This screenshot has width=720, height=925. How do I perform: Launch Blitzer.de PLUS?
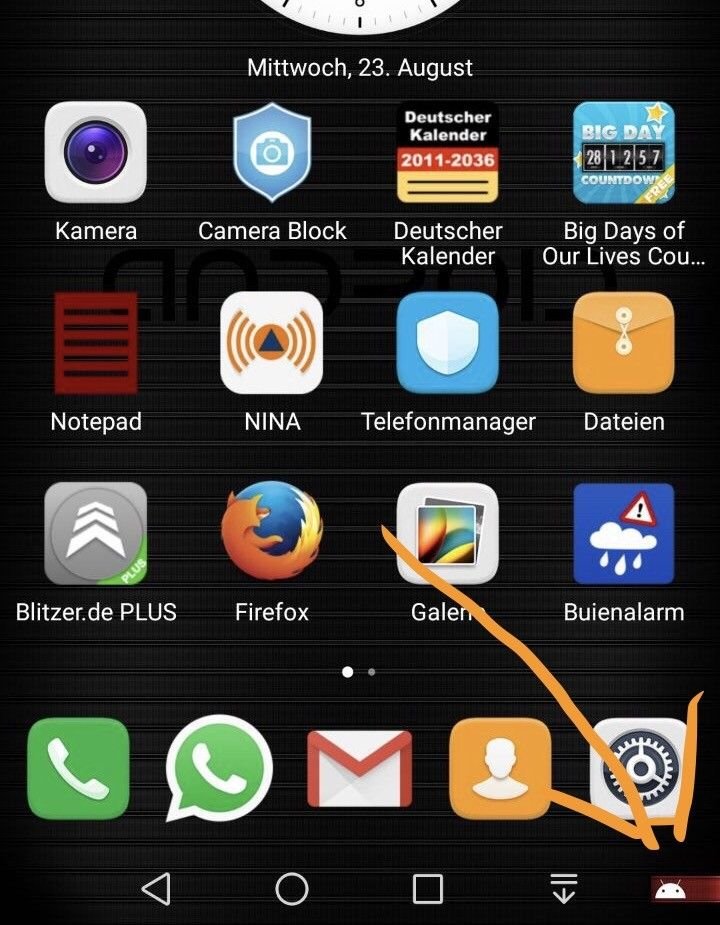[x=96, y=533]
